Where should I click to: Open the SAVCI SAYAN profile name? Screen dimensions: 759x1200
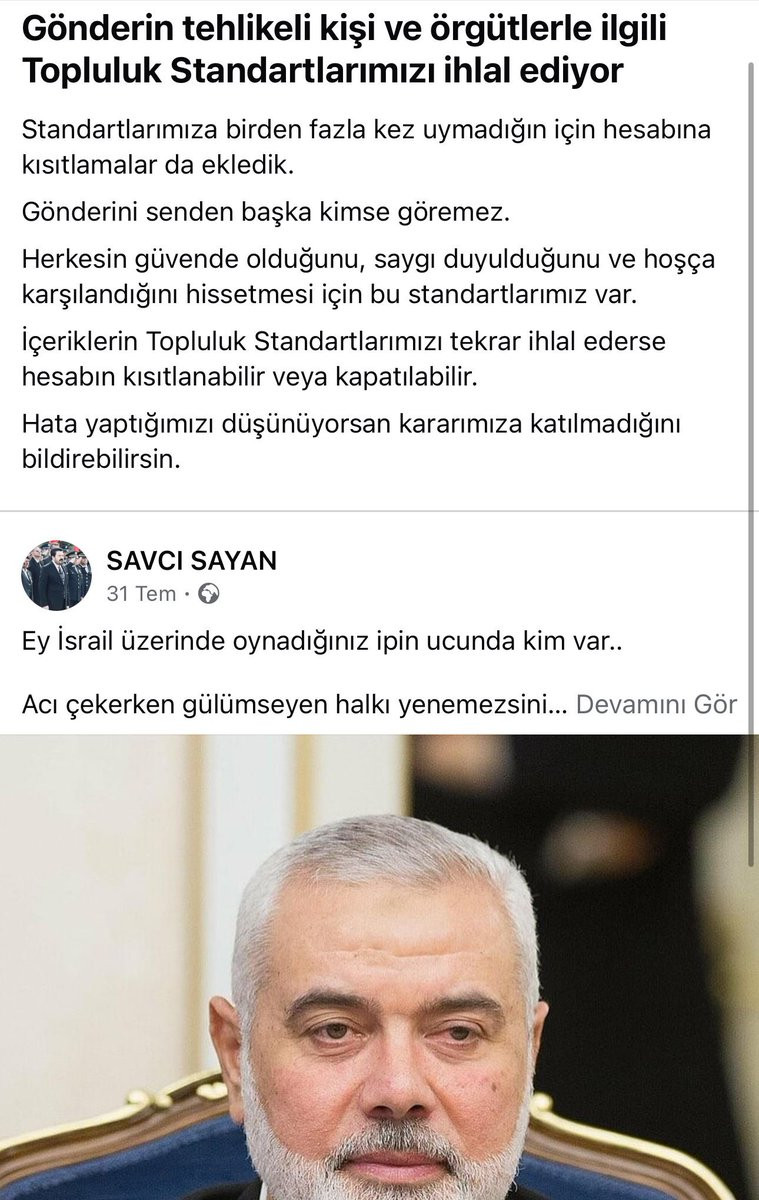192,560
